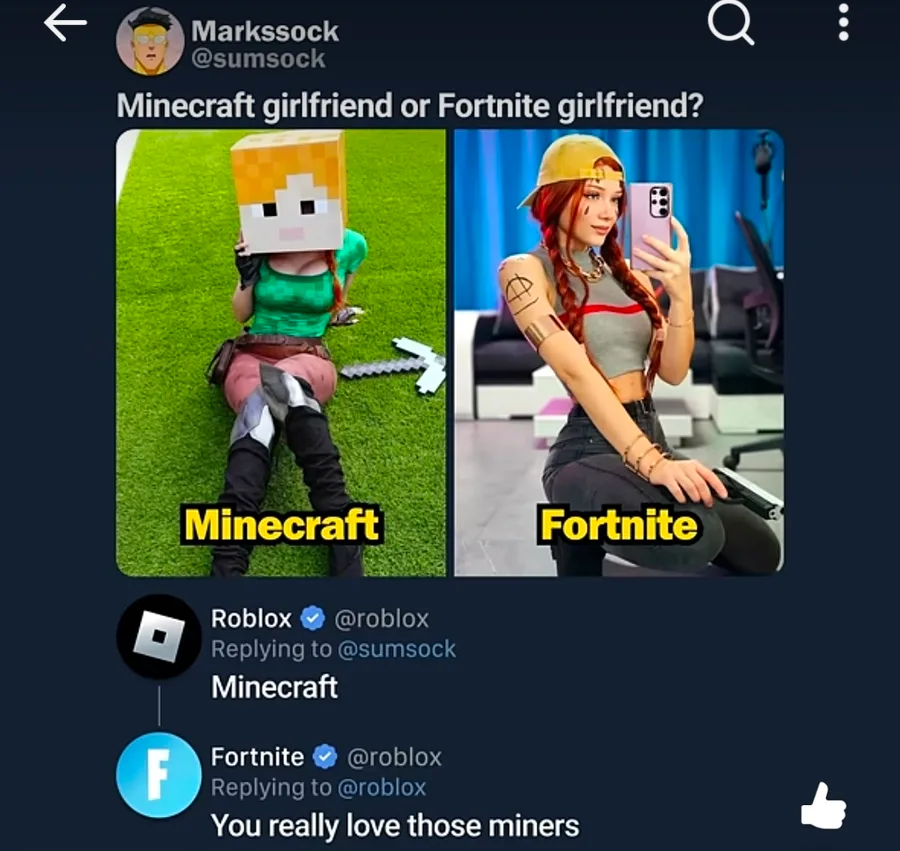
Task: Open the Roblox account avatar
Action: (159, 637)
